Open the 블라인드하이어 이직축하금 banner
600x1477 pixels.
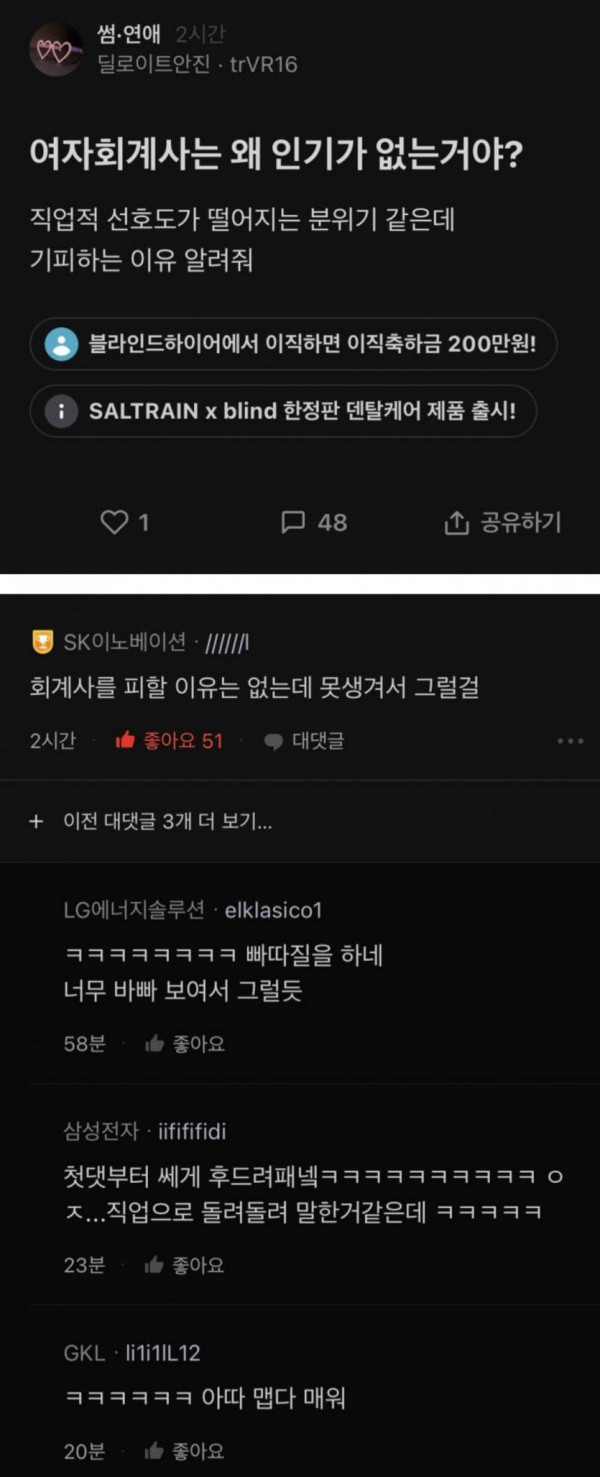coord(292,346)
